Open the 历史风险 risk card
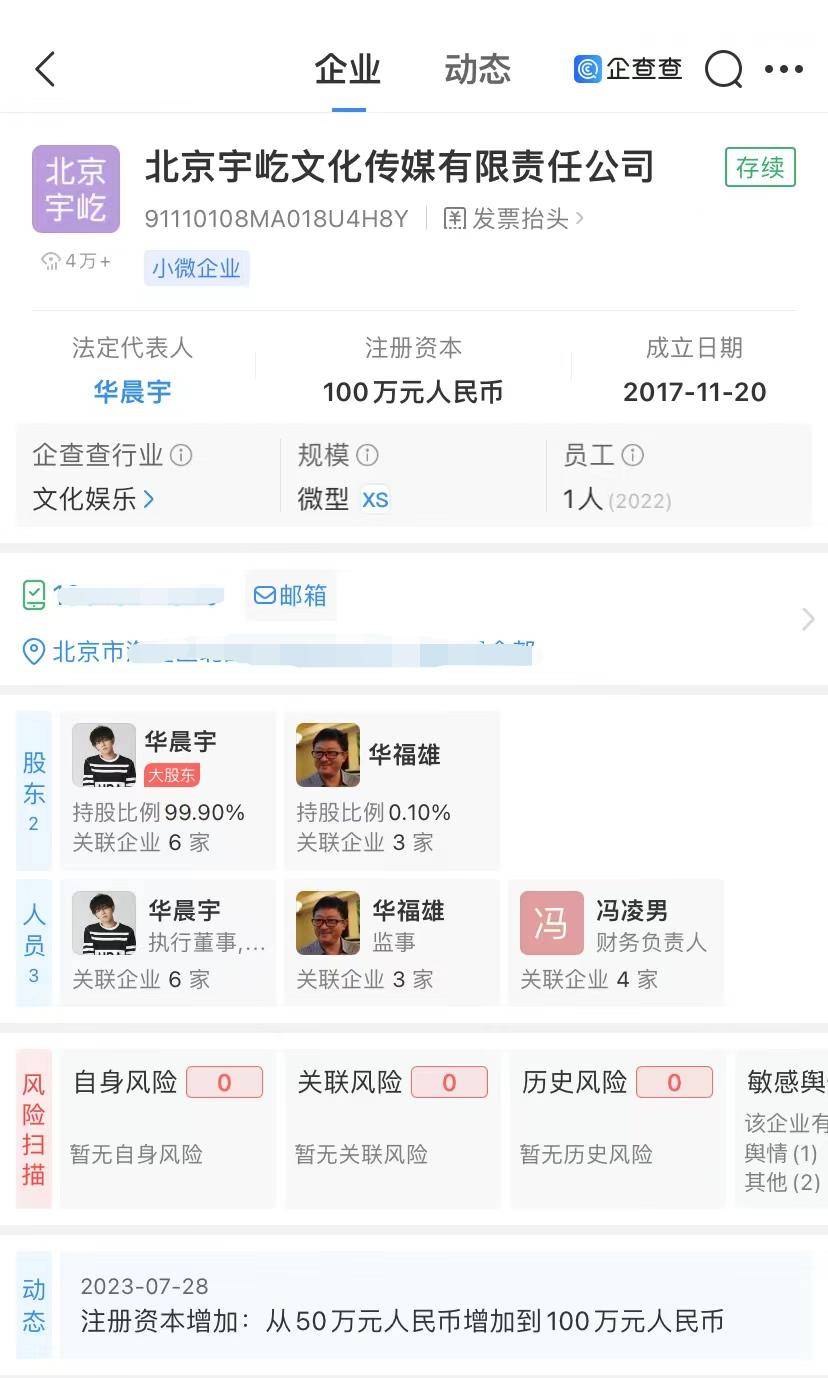The width and height of the screenshot is (828, 1378). coord(616,1125)
